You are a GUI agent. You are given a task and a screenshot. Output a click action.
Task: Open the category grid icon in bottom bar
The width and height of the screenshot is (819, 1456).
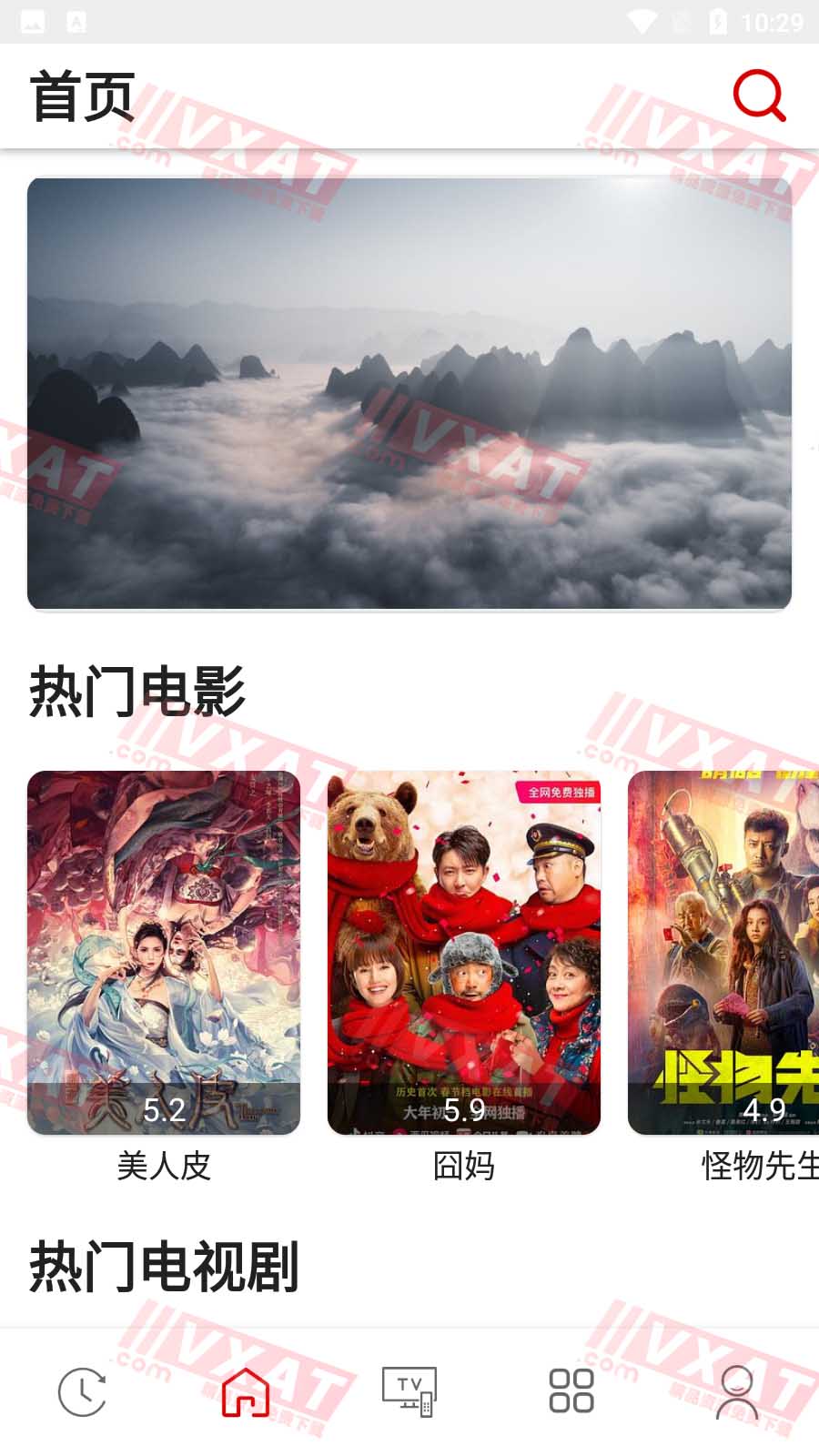pos(571,1390)
